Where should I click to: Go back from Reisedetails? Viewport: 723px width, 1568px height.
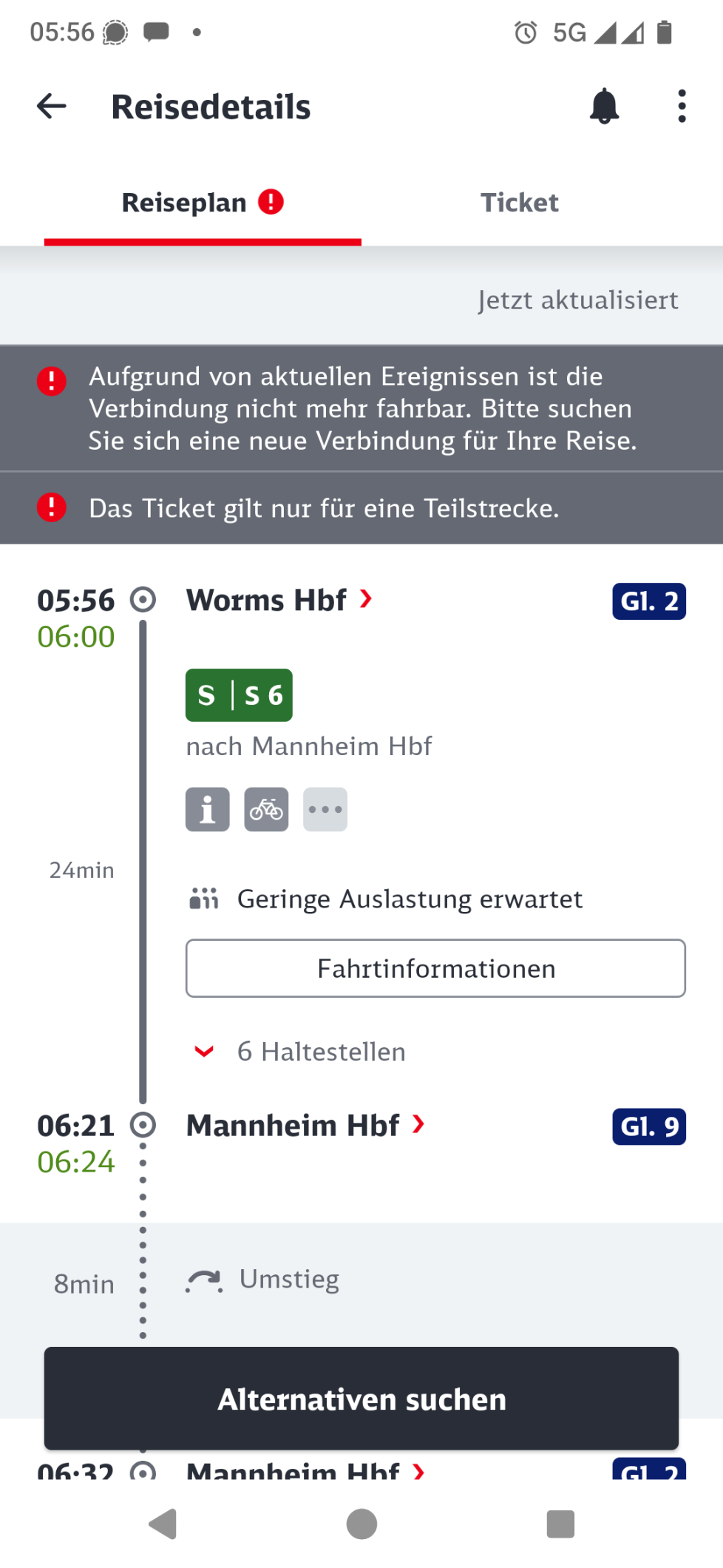52,107
